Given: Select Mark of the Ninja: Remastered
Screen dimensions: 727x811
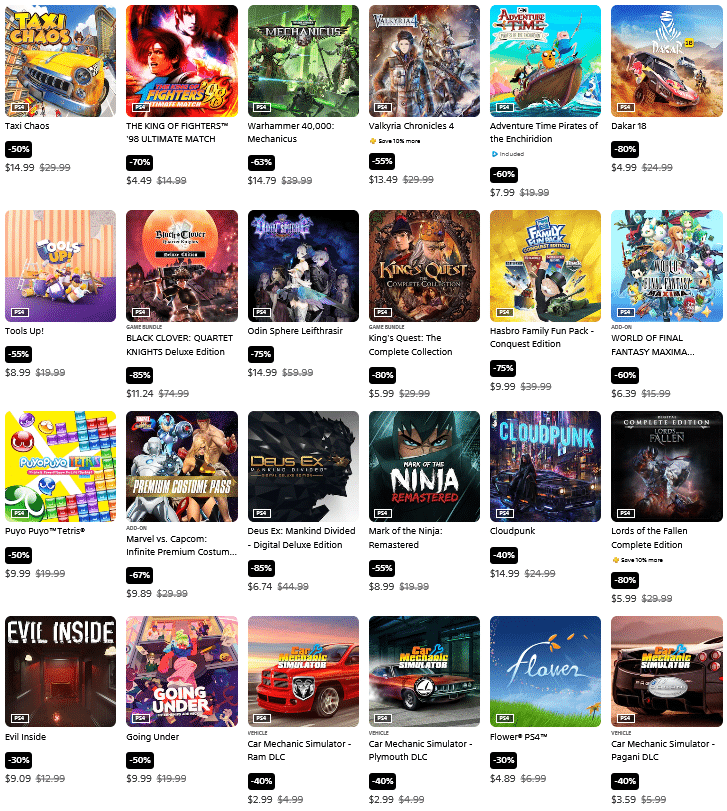Looking at the screenshot, I should coord(424,466).
